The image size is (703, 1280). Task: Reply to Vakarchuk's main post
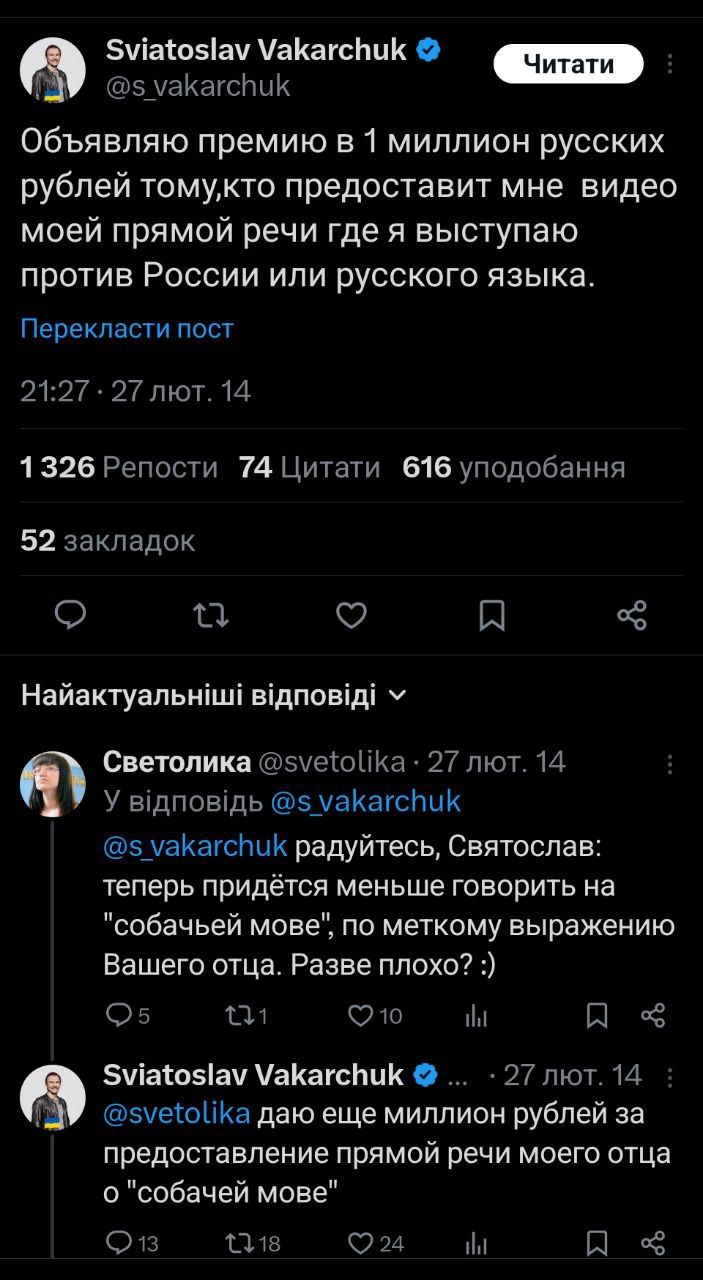69,615
